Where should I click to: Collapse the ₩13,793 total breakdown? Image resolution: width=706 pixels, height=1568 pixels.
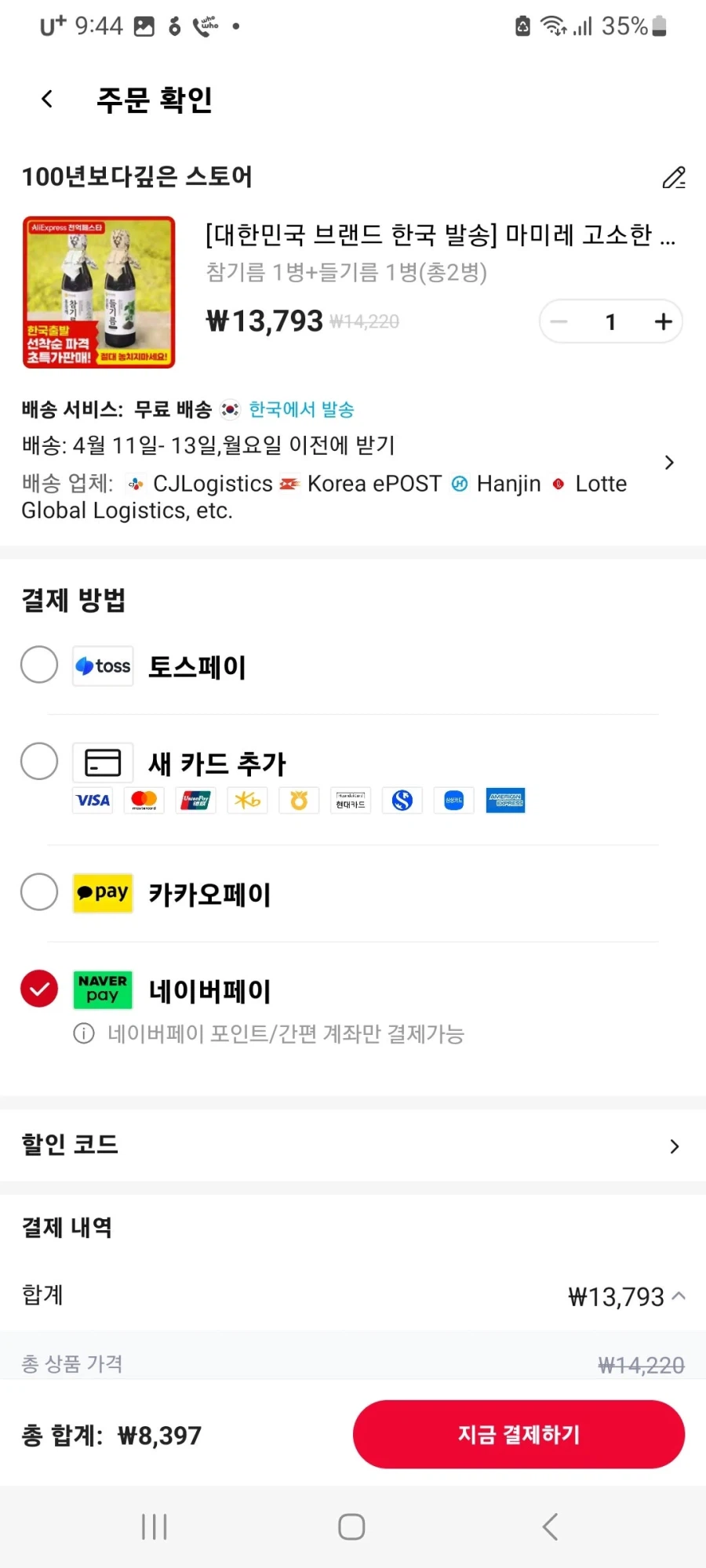pyautogui.click(x=676, y=1295)
